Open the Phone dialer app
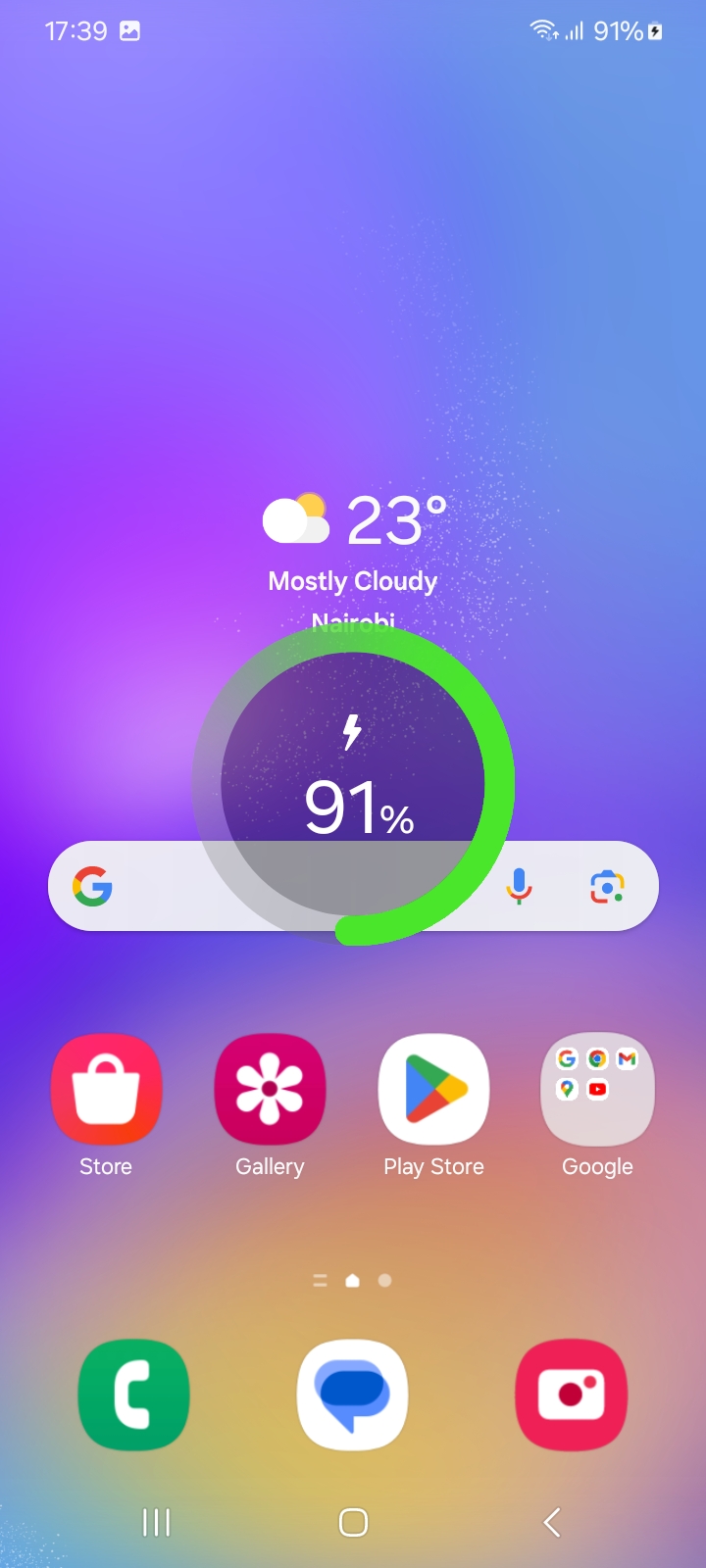 134,1395
